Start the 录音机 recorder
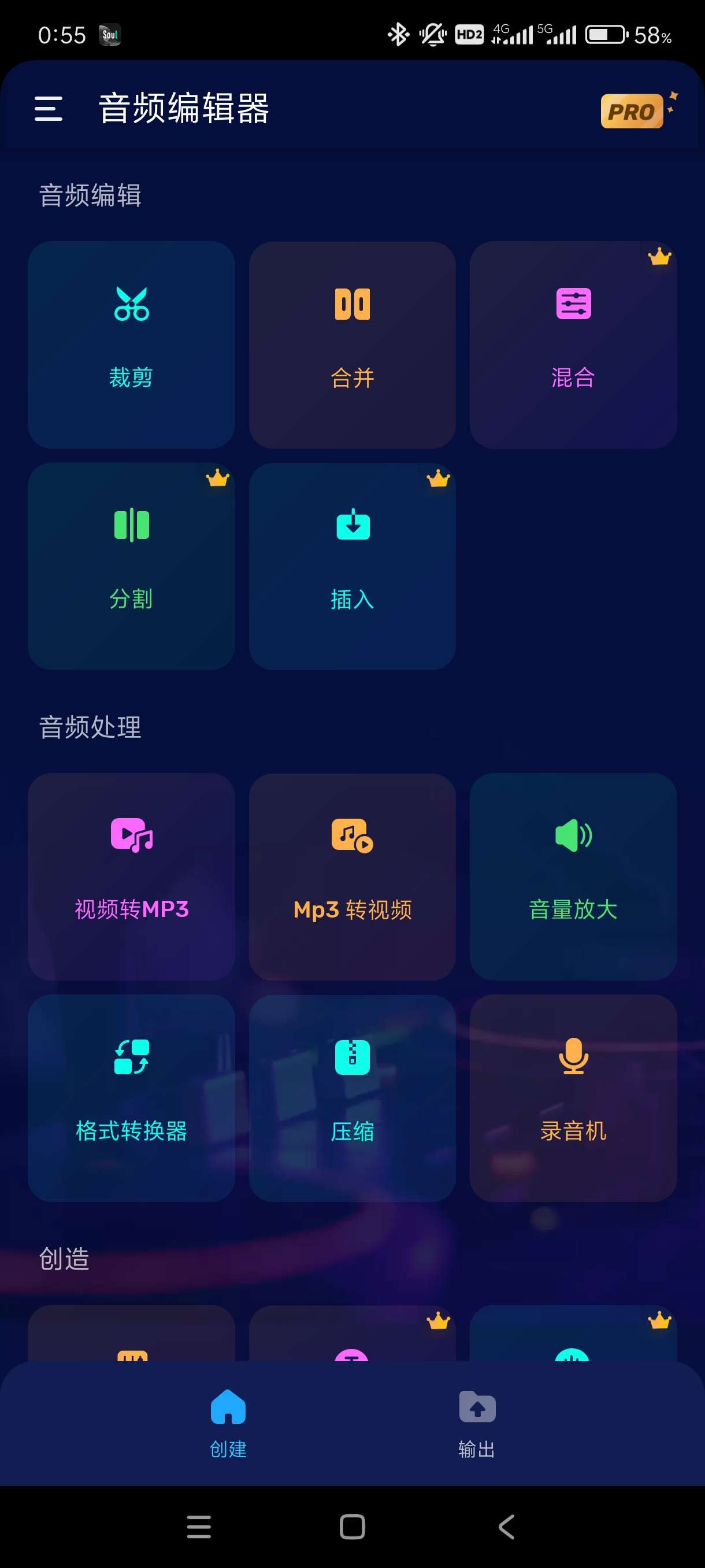This screenshot has width=705, height=1568. [573, 1098]
